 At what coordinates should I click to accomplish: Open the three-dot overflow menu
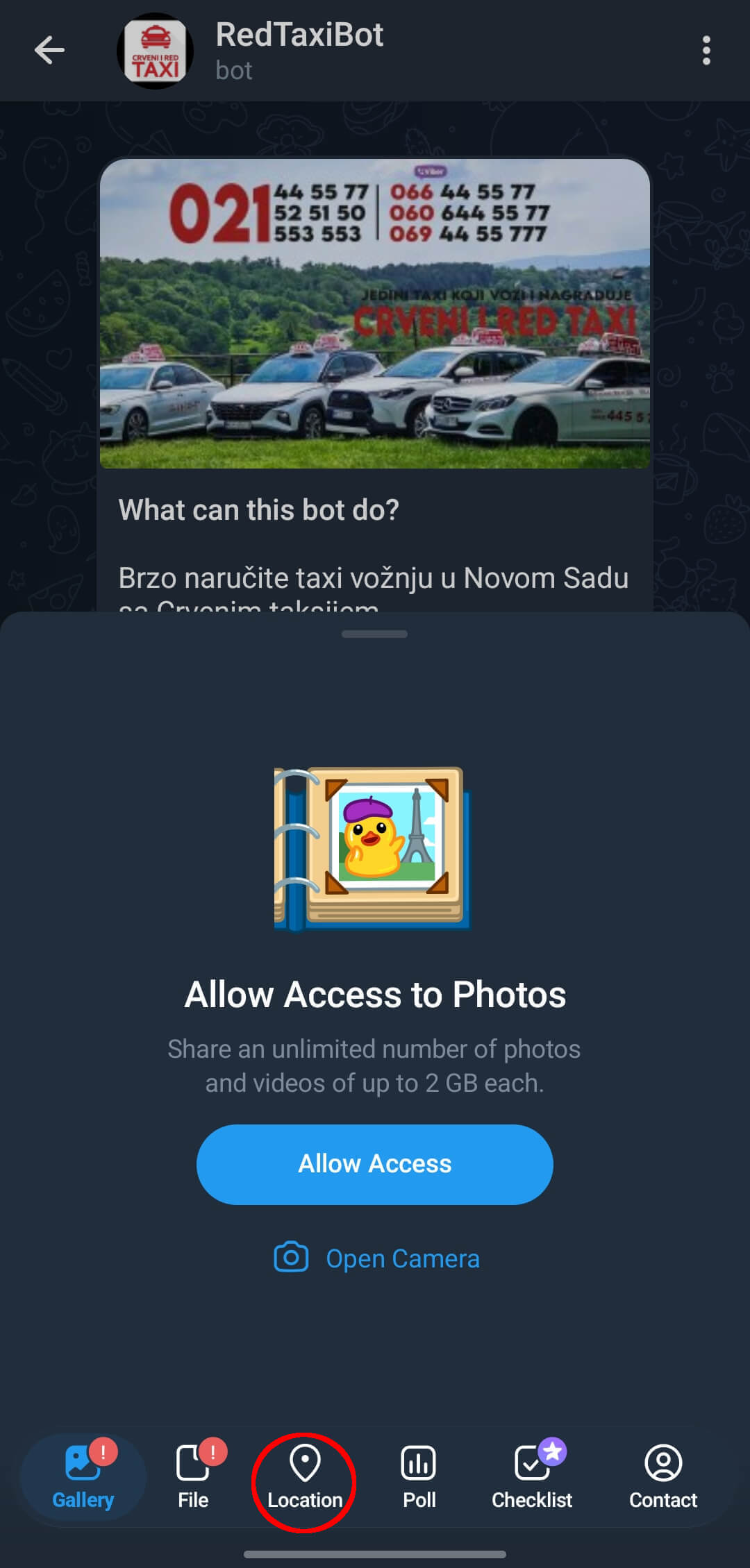[706, 51]
